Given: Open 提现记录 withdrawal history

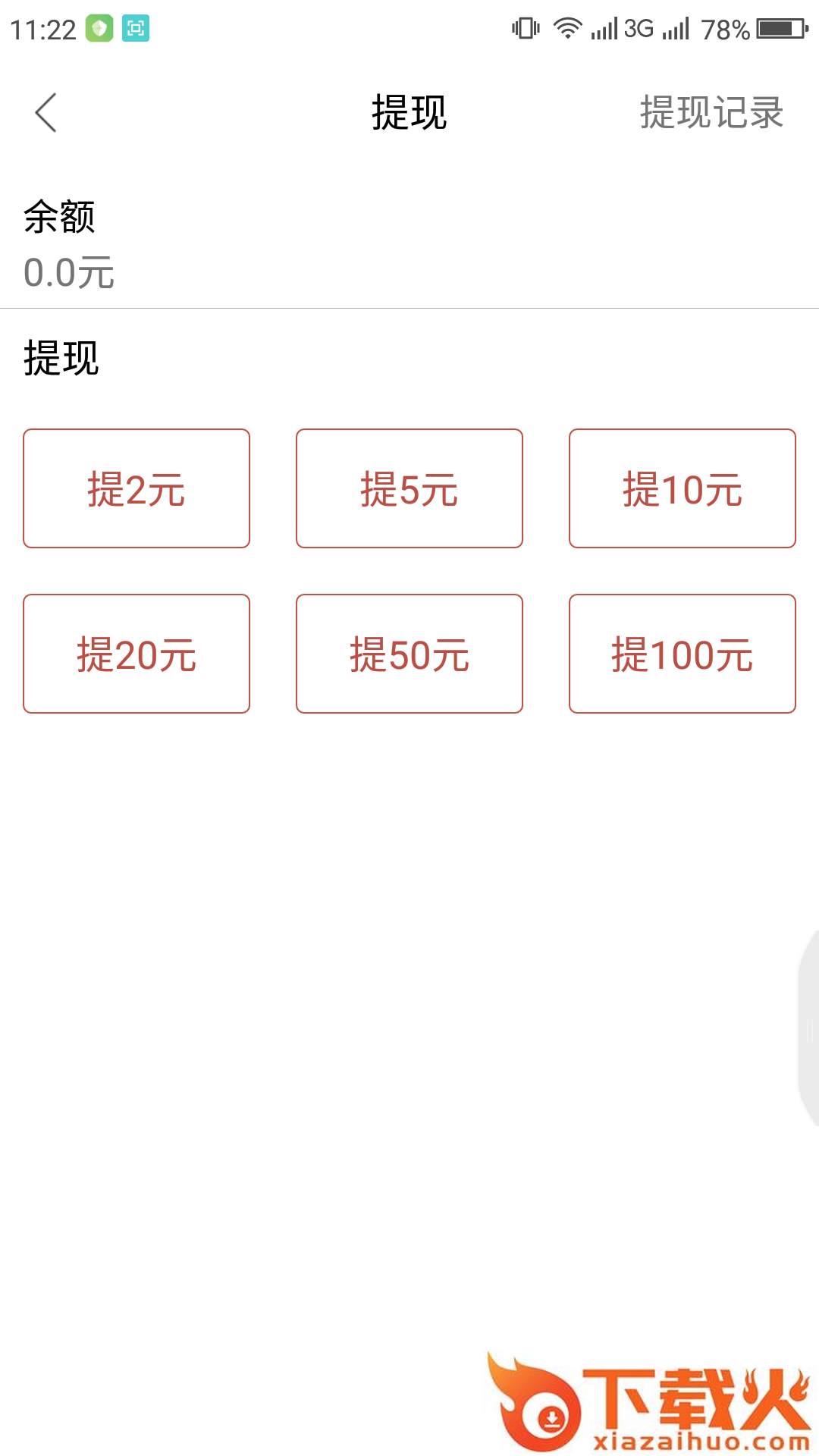Looking at the screenshot, I should pyautogui.click(x=711, y=112).
